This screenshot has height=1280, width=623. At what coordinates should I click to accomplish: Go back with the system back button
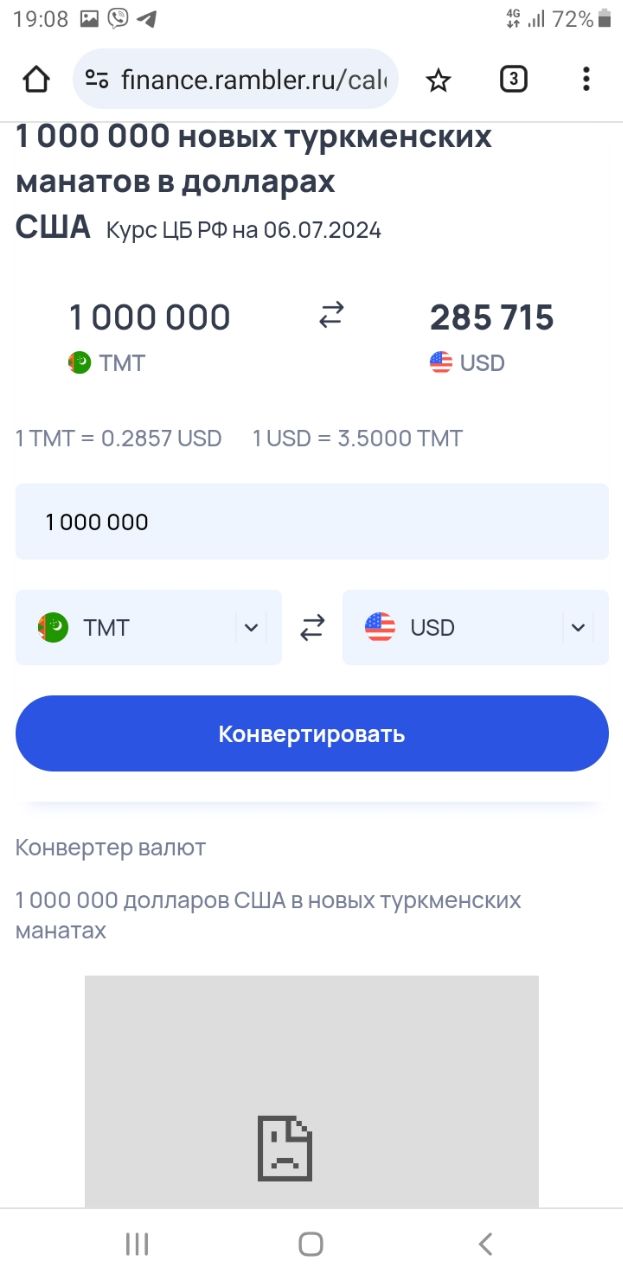485,1244
